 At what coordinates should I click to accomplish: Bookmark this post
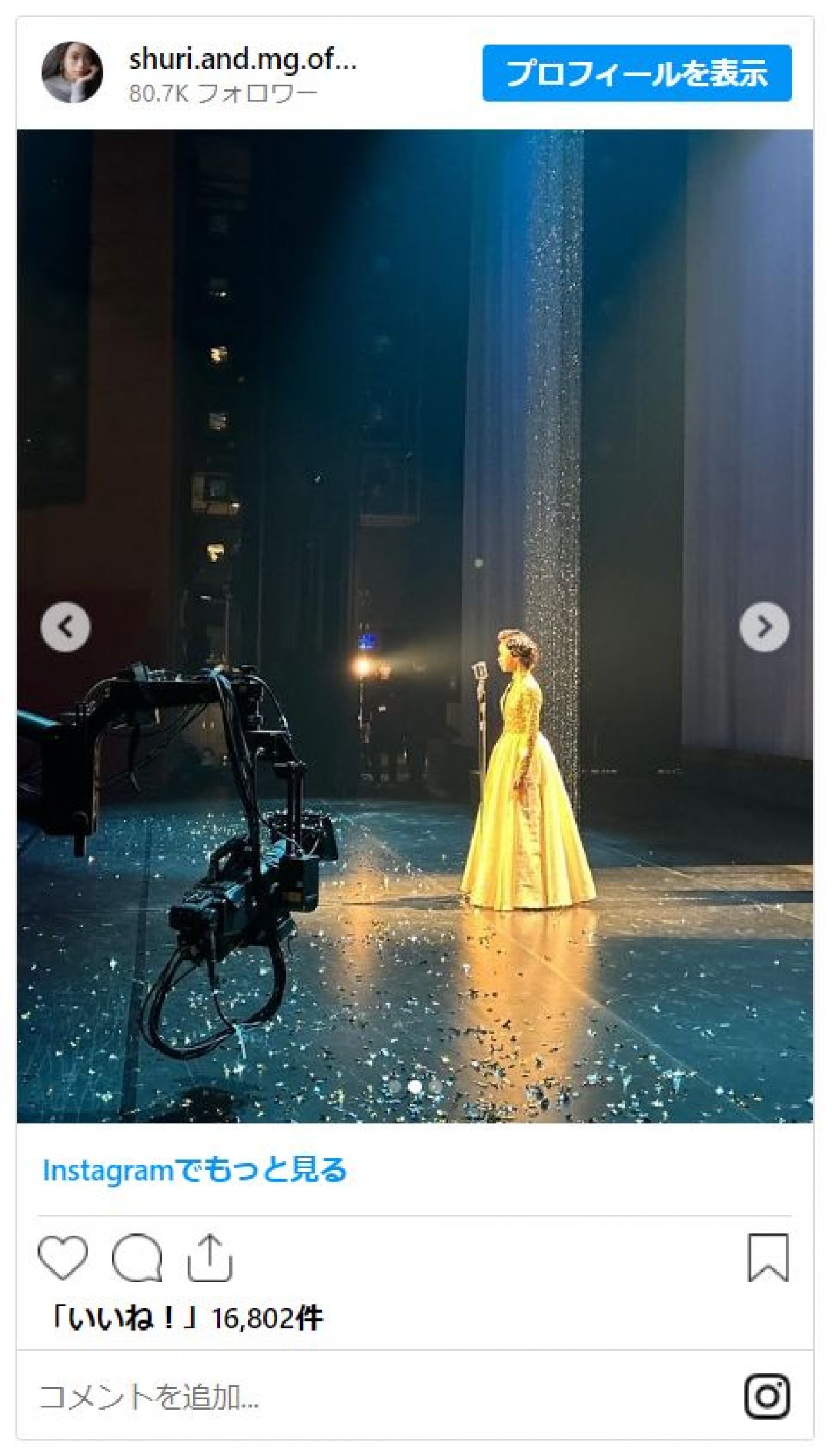768,1257
